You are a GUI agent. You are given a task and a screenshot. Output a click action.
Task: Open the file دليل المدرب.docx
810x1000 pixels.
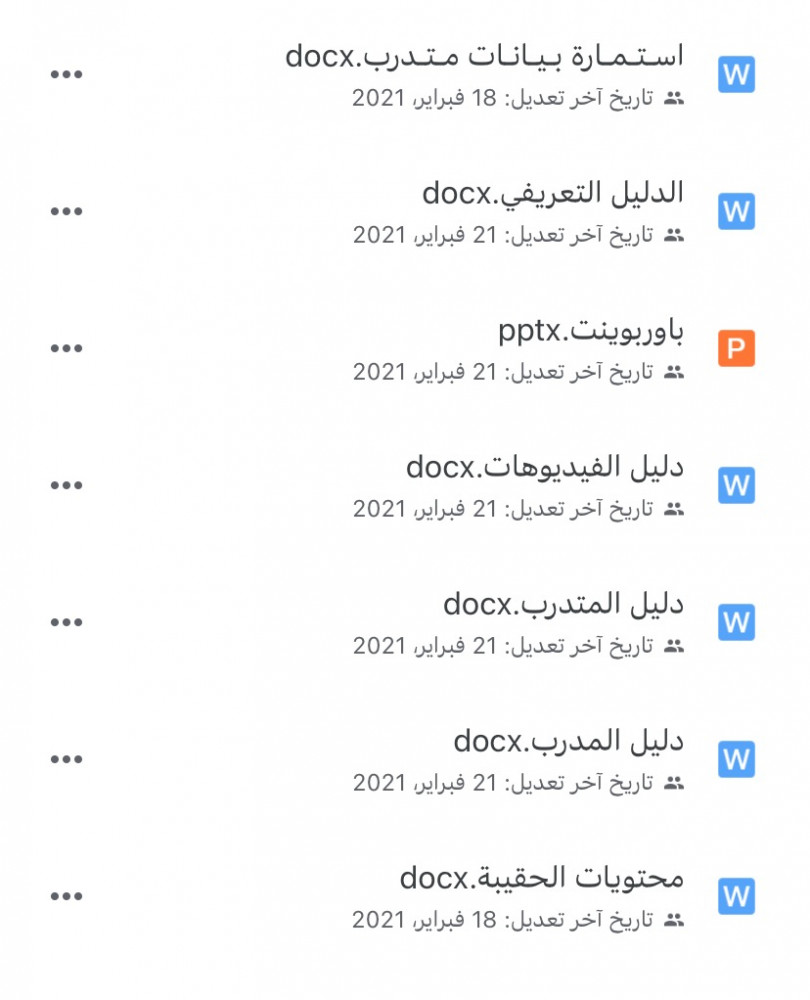[568, 741]
